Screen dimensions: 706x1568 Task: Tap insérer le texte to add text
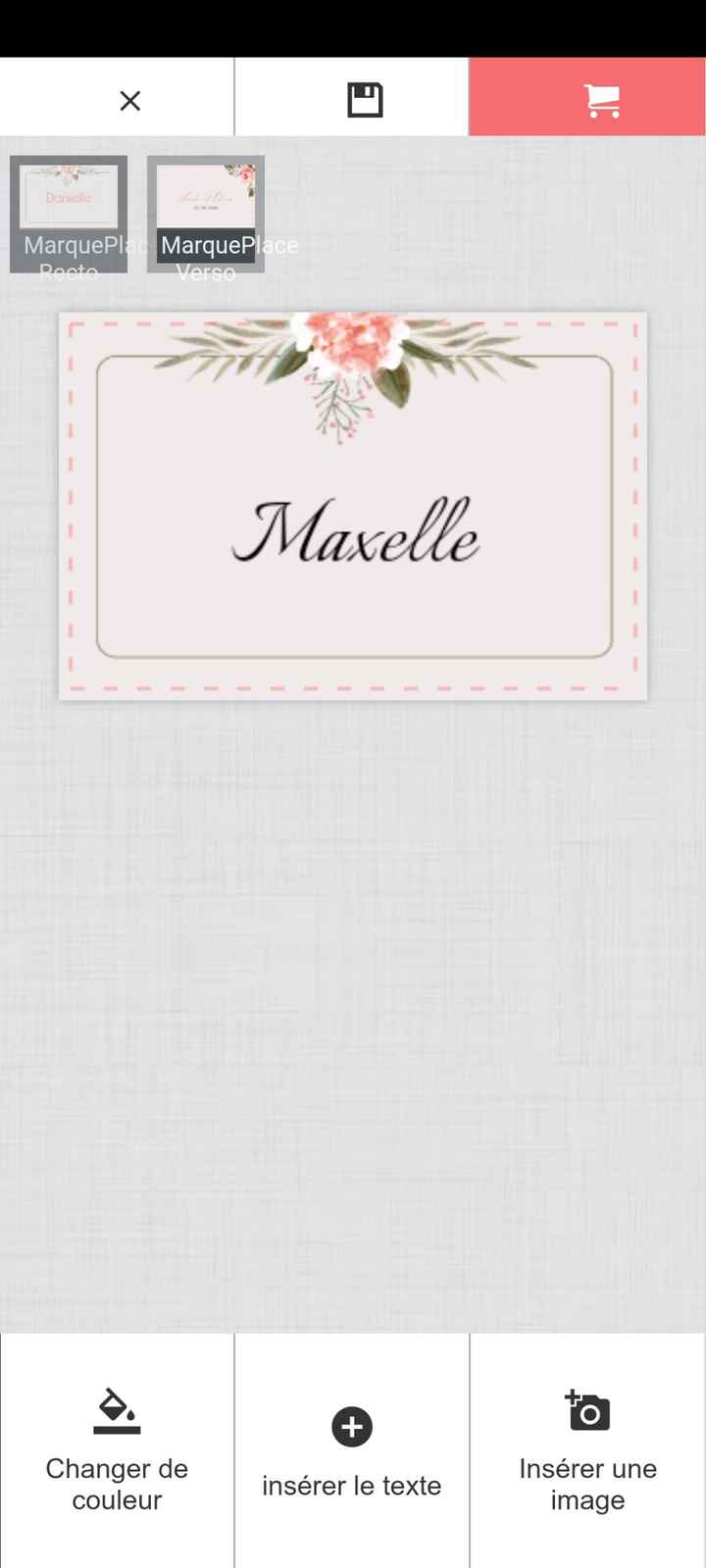tap(352, 1450)
